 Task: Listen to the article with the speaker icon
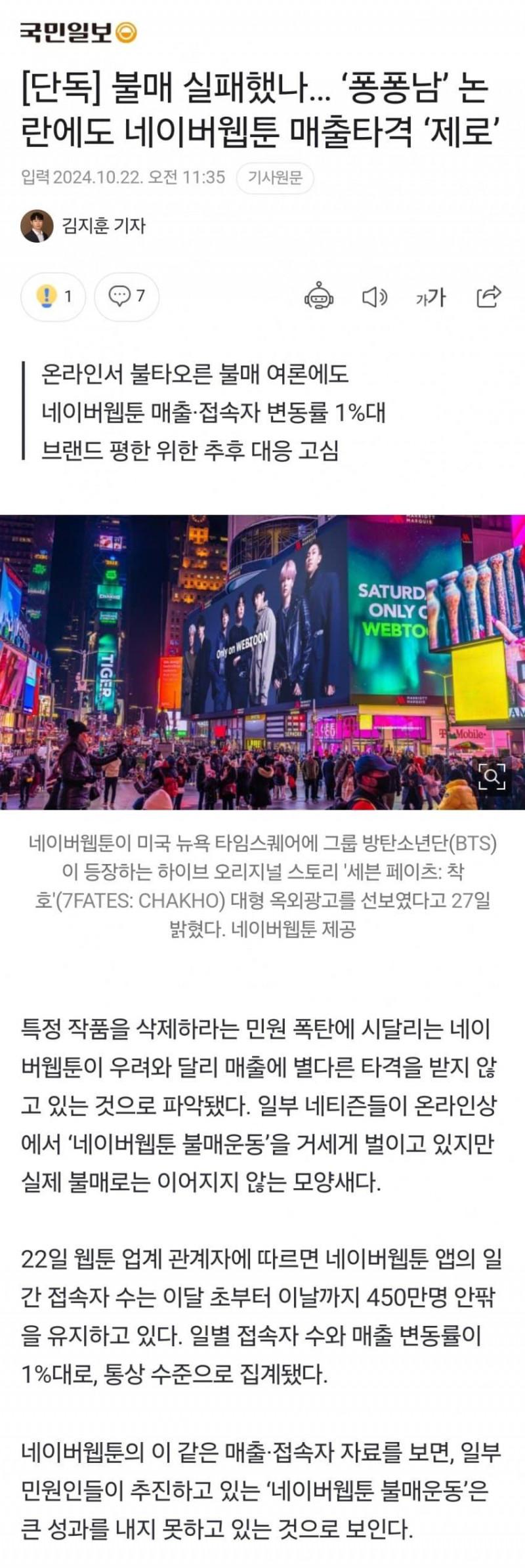[x=375, y=297]
